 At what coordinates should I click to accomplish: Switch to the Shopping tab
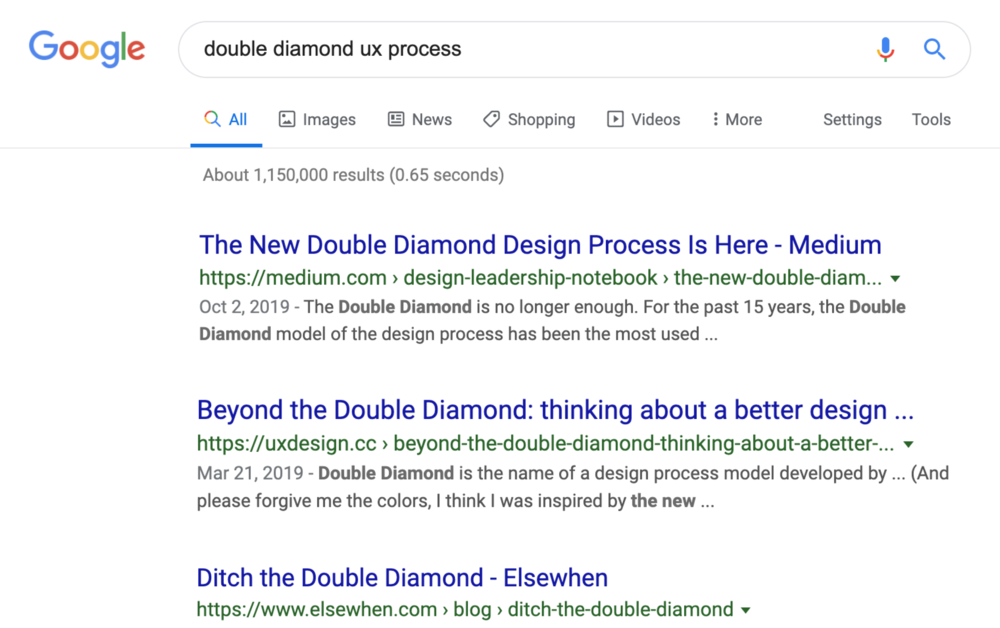[x=529, y=120]
